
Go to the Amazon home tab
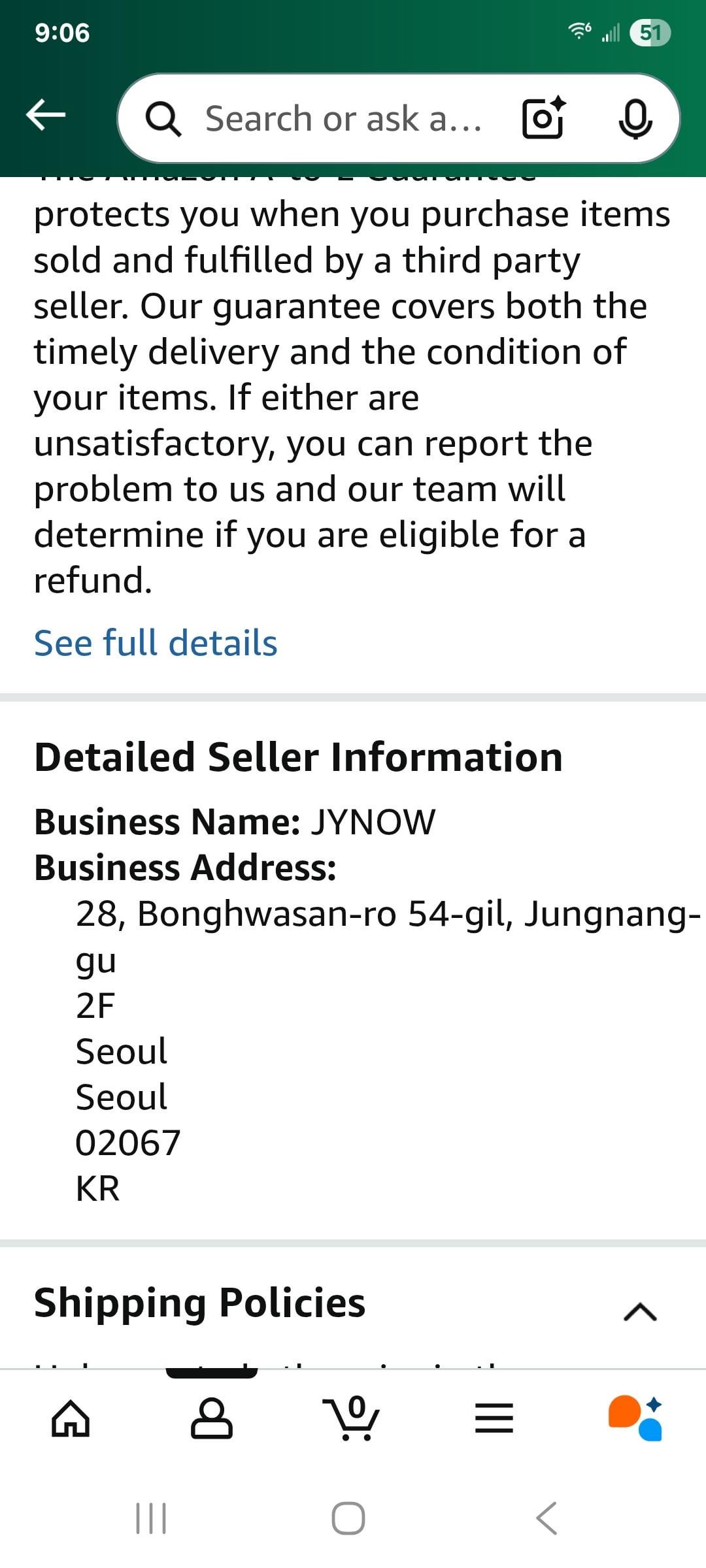[71, 1419]
